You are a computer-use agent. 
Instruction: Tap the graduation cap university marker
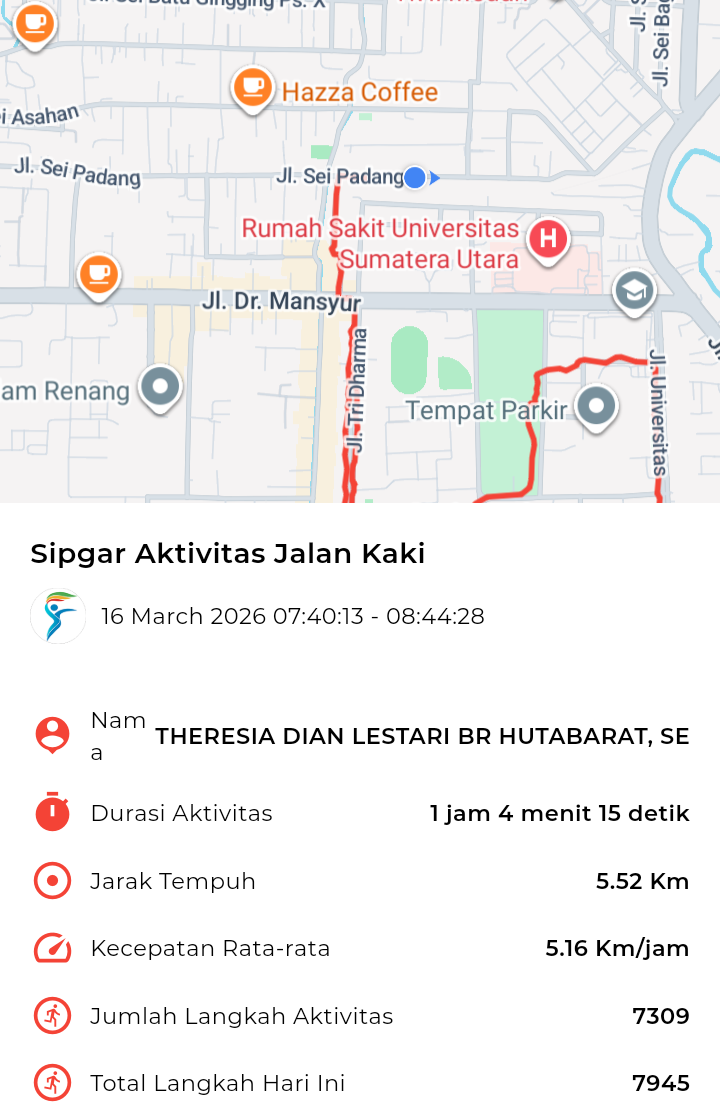pyautogui.click(x=634, y=291)
